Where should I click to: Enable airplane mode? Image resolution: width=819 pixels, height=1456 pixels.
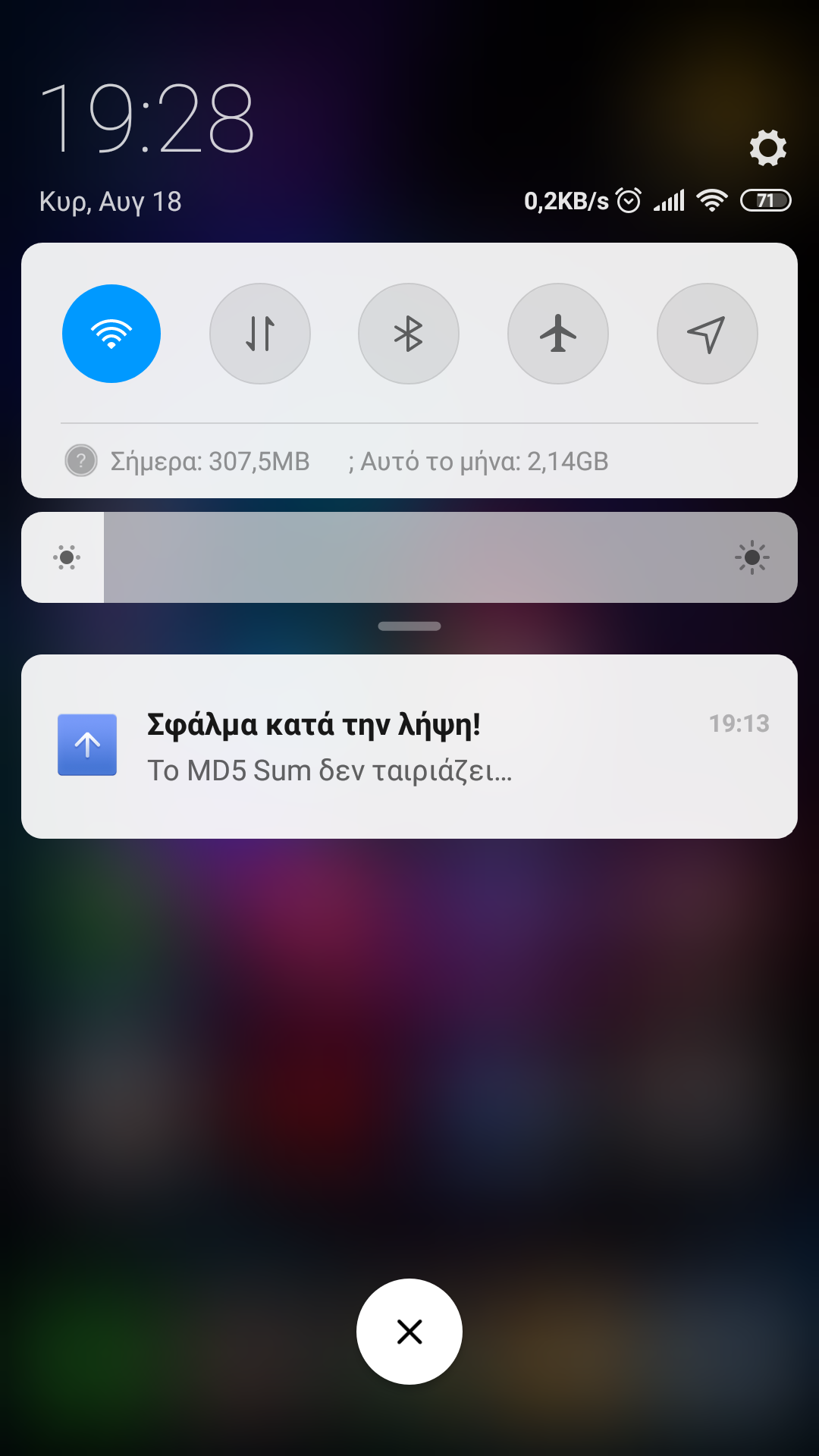pos(558,334)
